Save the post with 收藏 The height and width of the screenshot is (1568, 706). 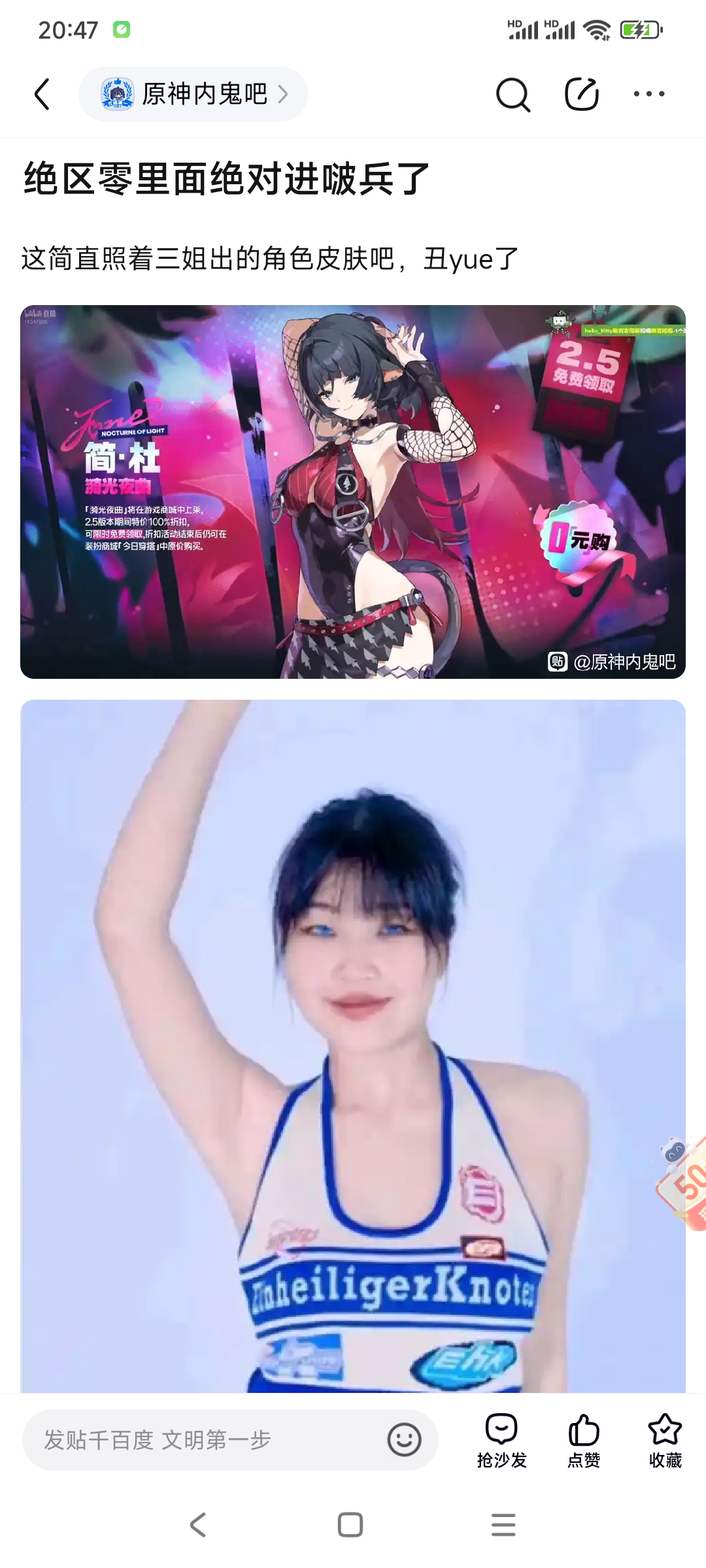[665, 1441]
